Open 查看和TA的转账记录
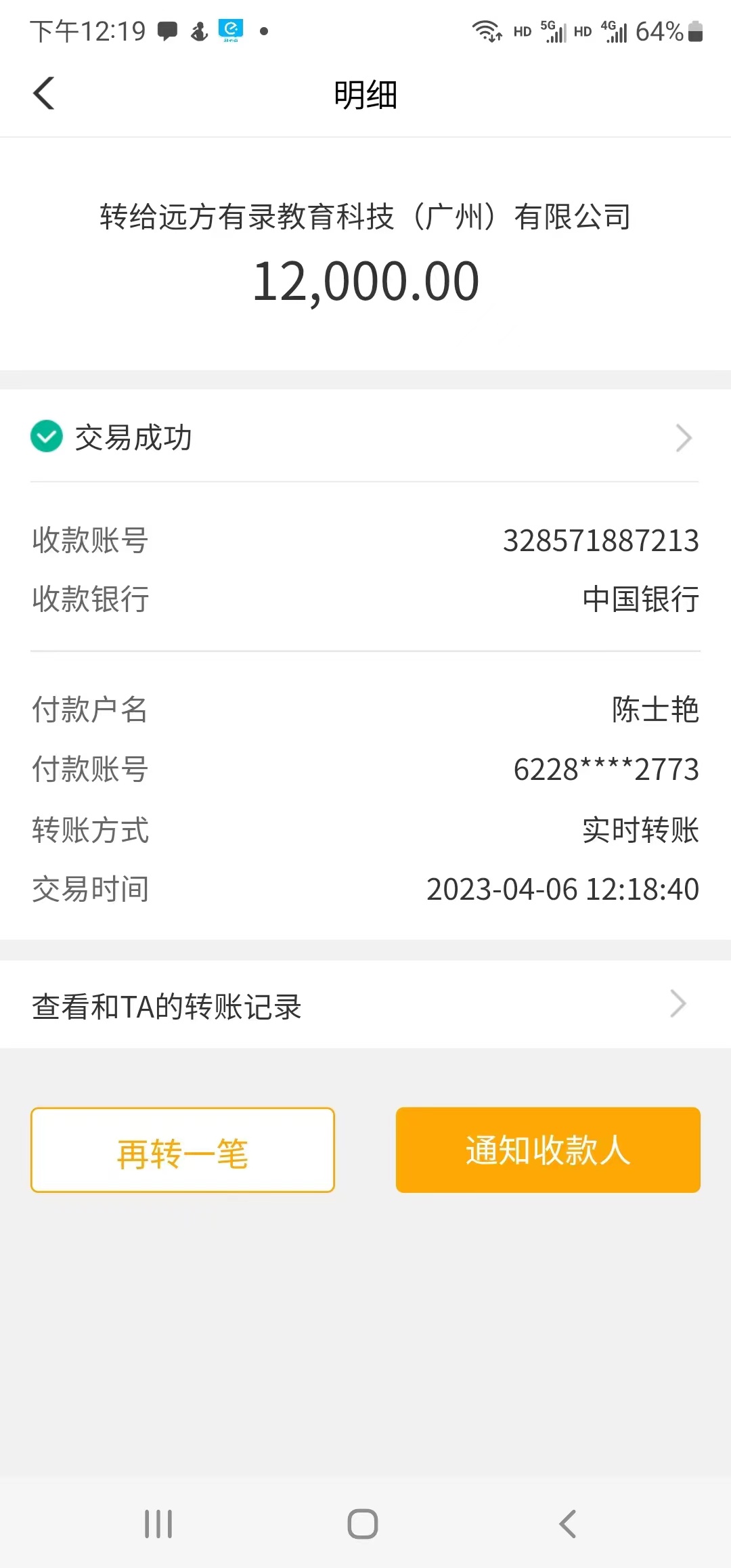731x1568 pixels. click(x=364, y=1005)
